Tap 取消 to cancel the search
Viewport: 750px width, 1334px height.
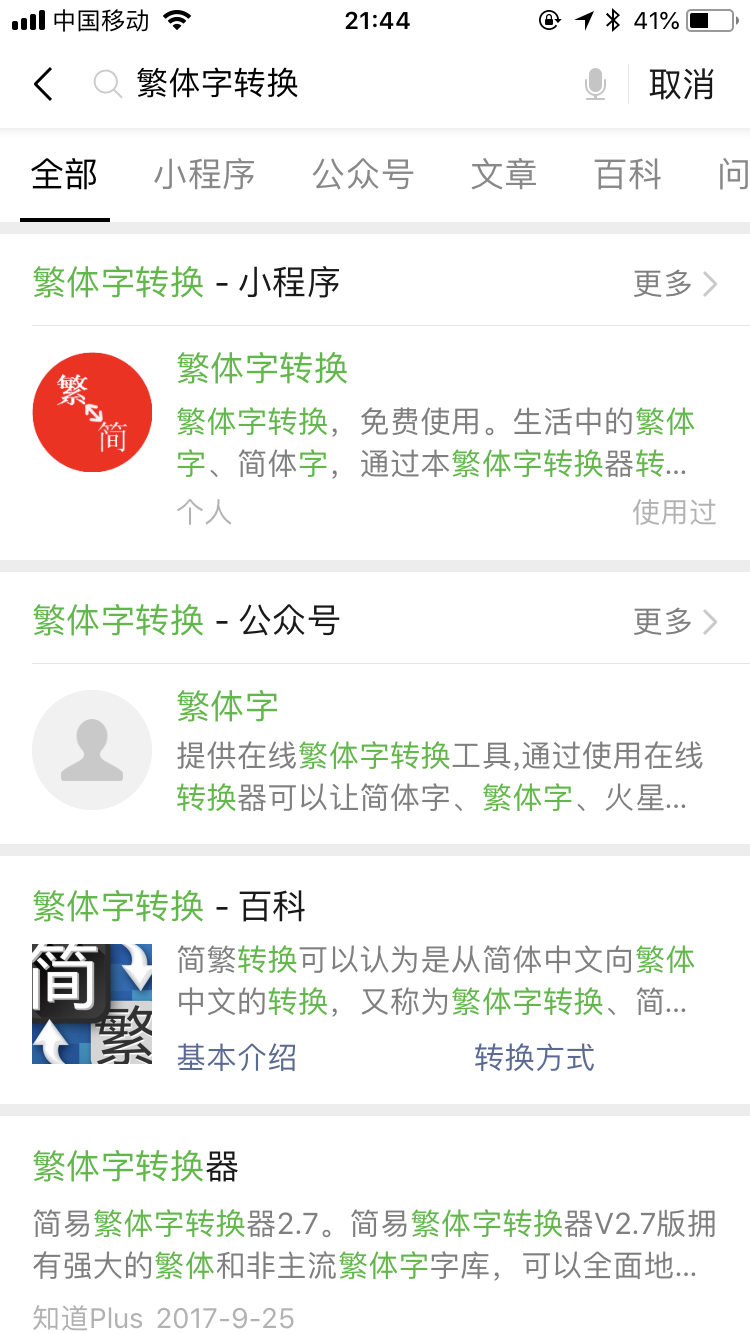pos(682,84)
